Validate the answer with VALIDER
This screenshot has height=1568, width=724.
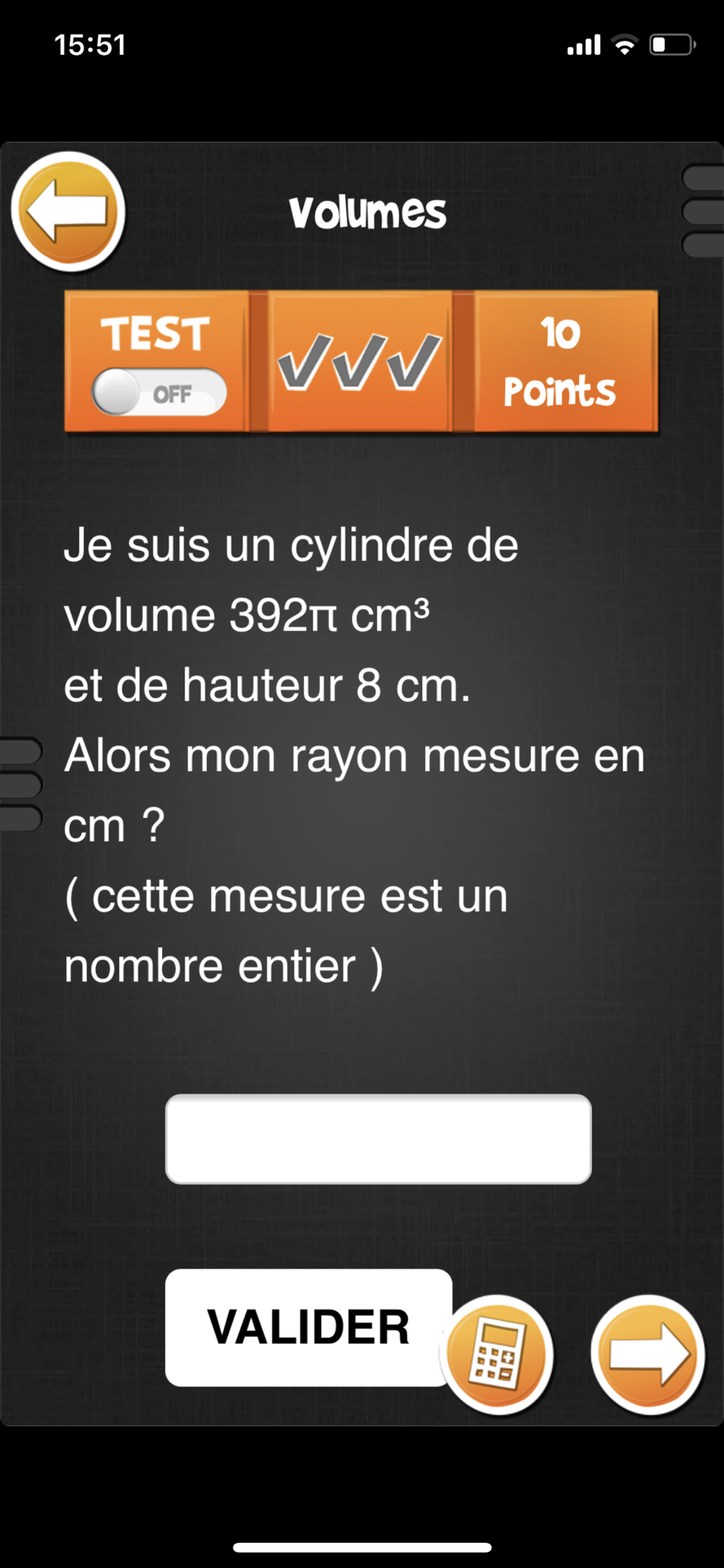point(309,1327)
